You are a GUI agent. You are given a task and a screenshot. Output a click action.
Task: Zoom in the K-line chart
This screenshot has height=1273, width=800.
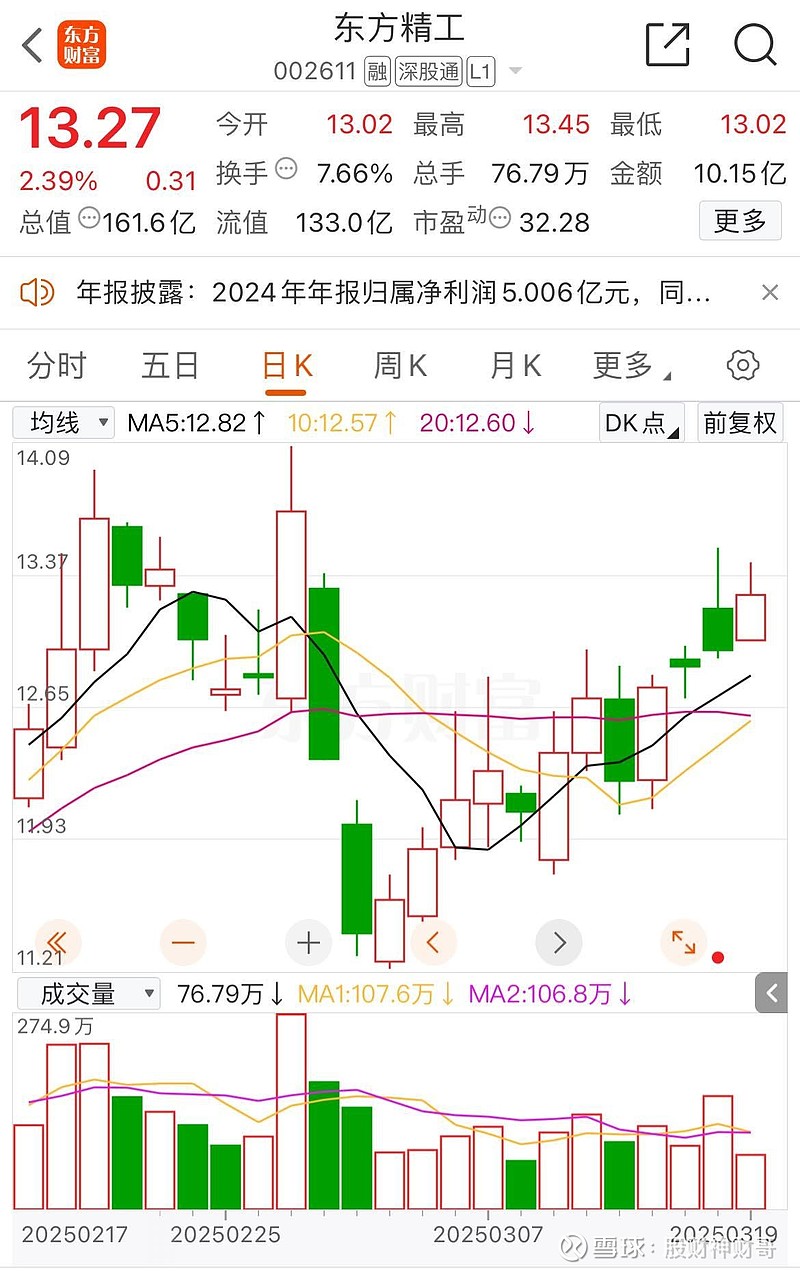(x=308, y=942)
